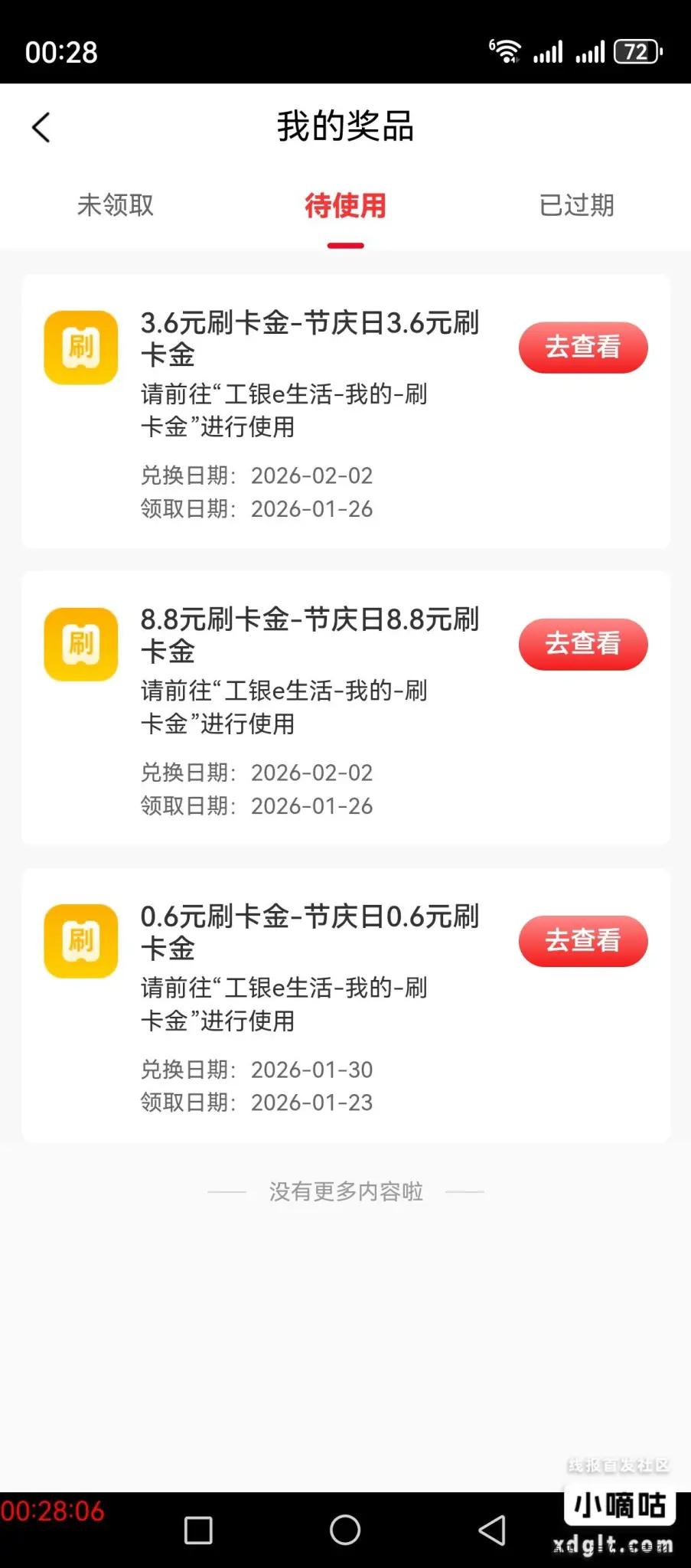
Task: Go to the system home screen
Action: pos(345,1530)
